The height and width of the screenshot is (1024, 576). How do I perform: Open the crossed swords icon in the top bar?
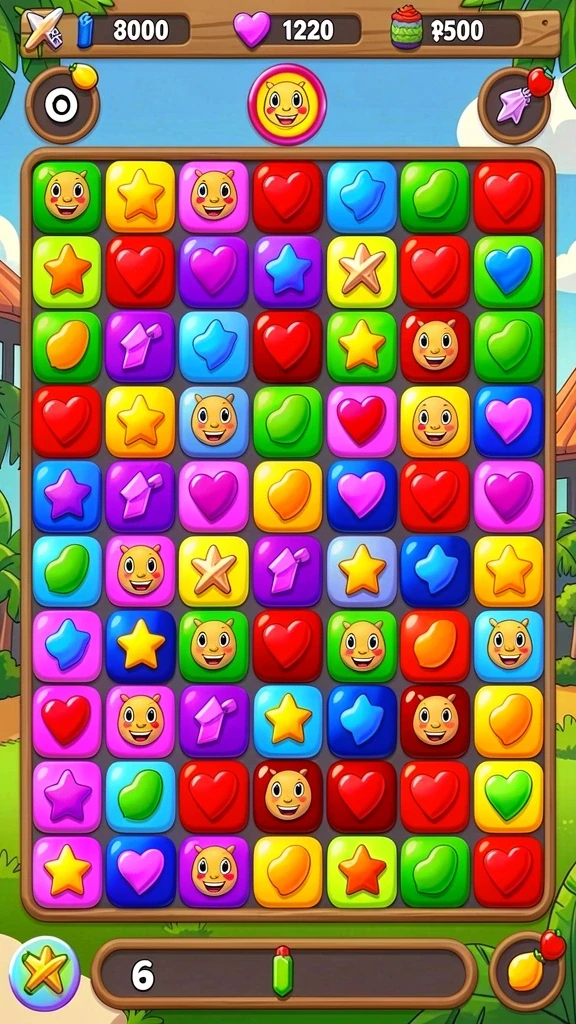pos(42,29)
